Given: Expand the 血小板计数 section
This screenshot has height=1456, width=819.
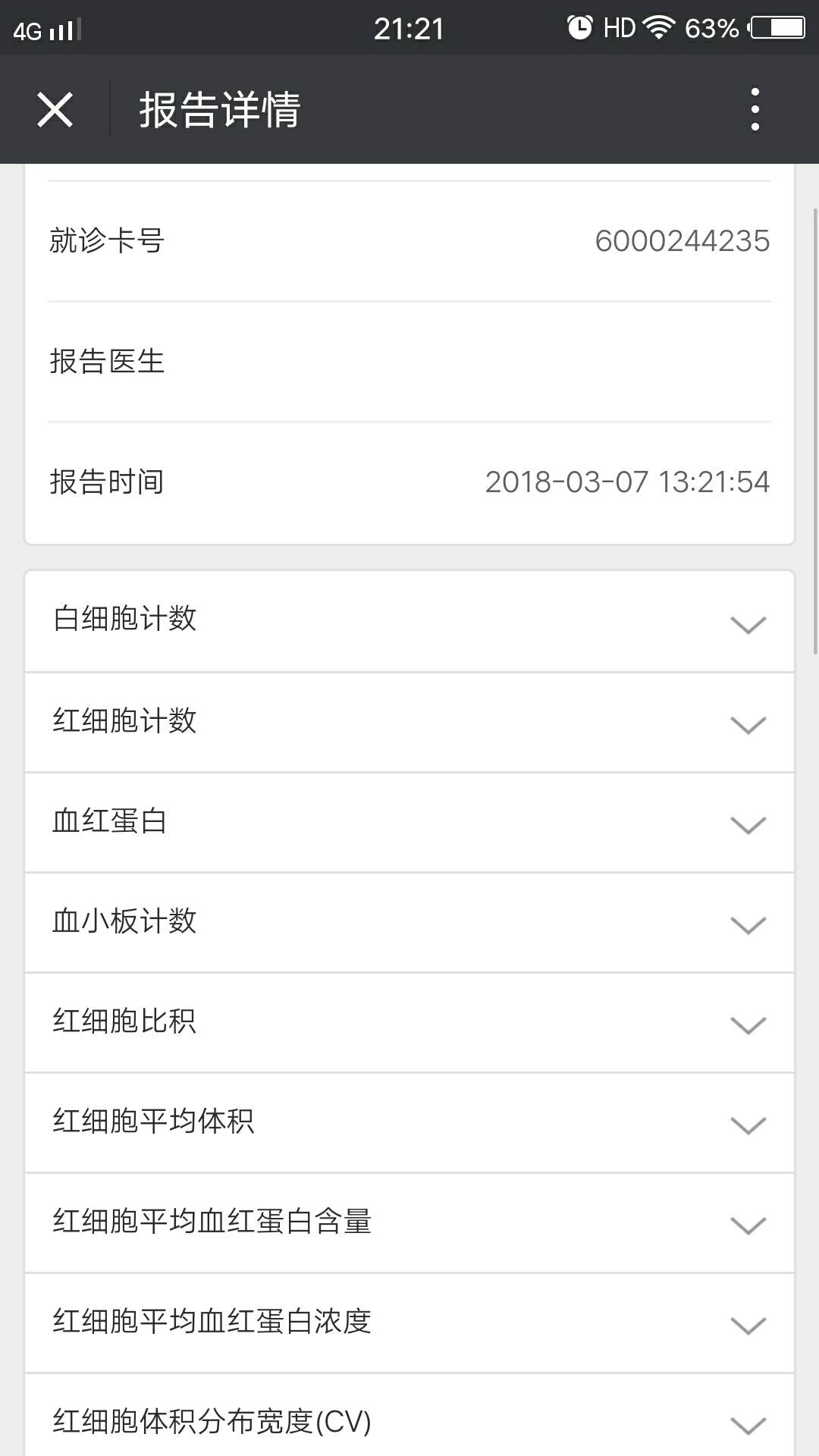Looking at the screenshot, I should pyautogui.click(x=409, y=922).
